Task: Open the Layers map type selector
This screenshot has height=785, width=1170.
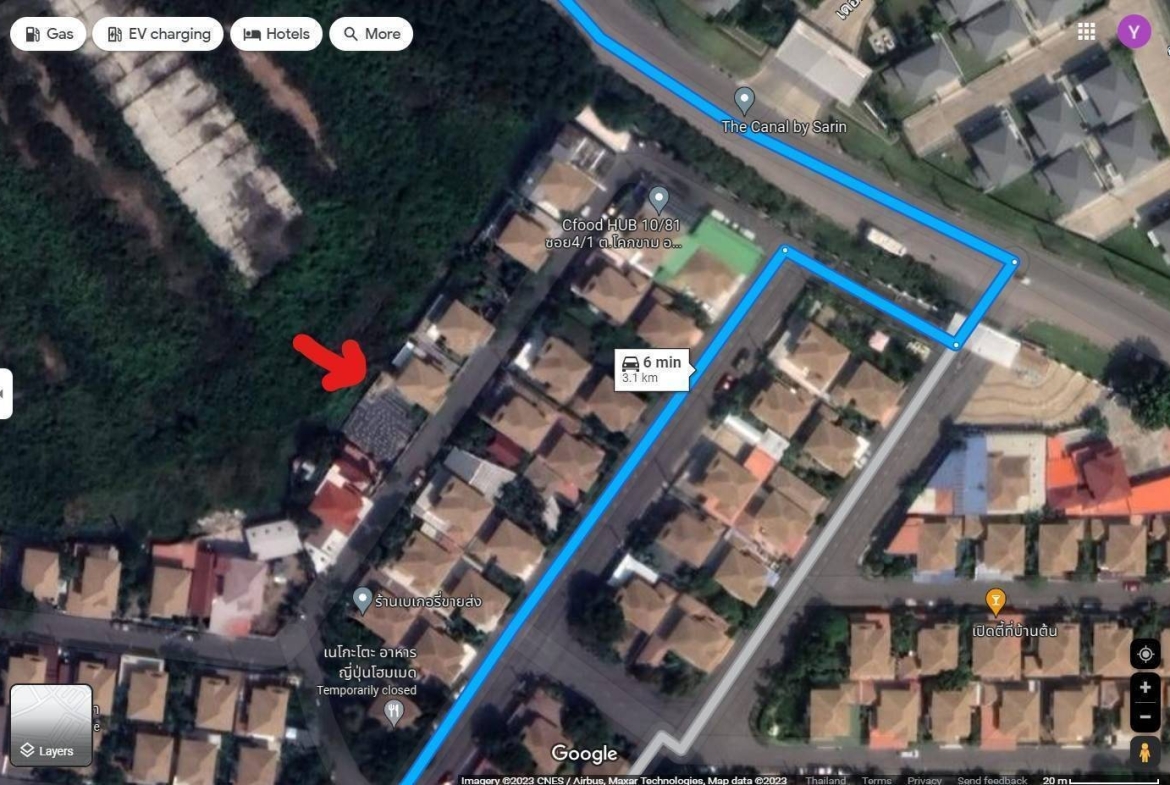Action: (x=51, y=725)
